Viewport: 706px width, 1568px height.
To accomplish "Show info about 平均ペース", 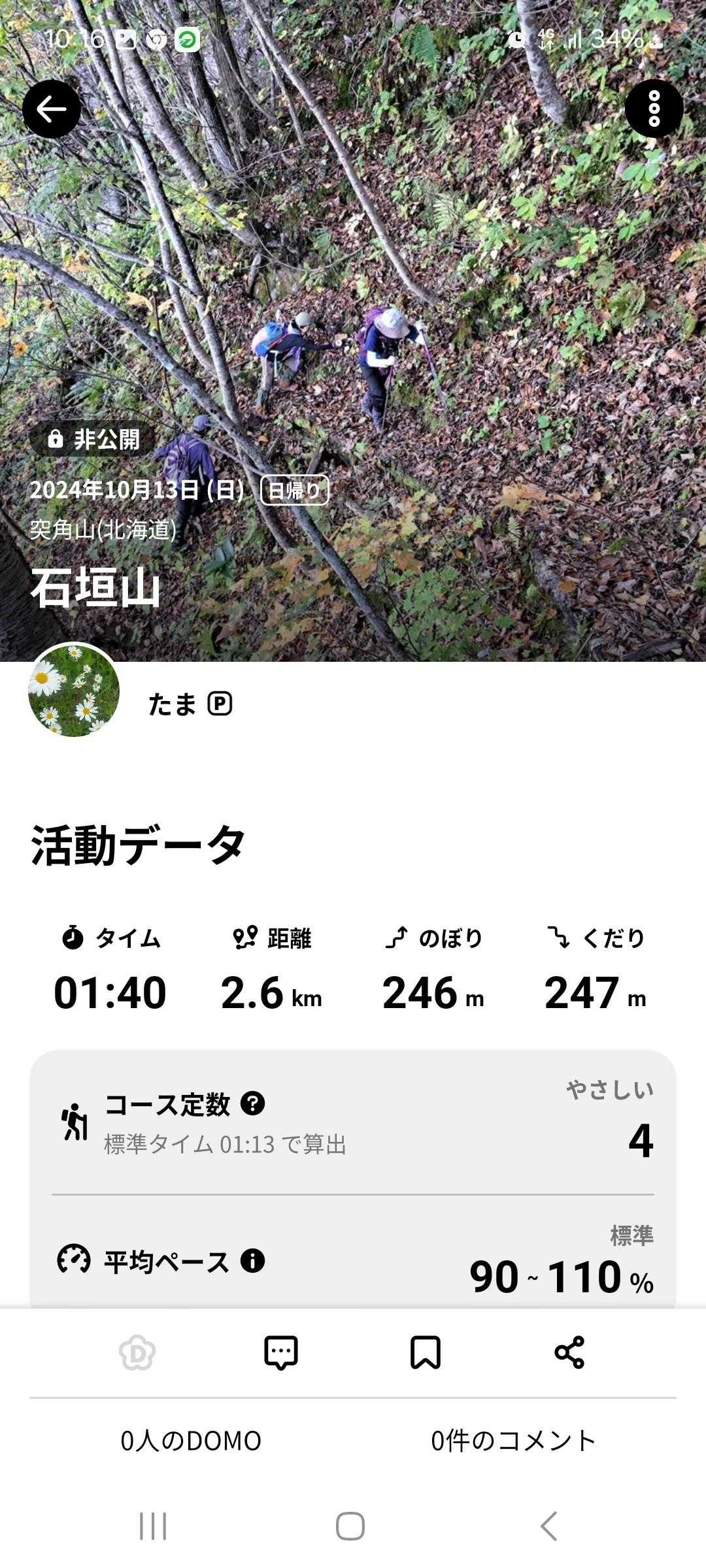I will coord(253,1260).
